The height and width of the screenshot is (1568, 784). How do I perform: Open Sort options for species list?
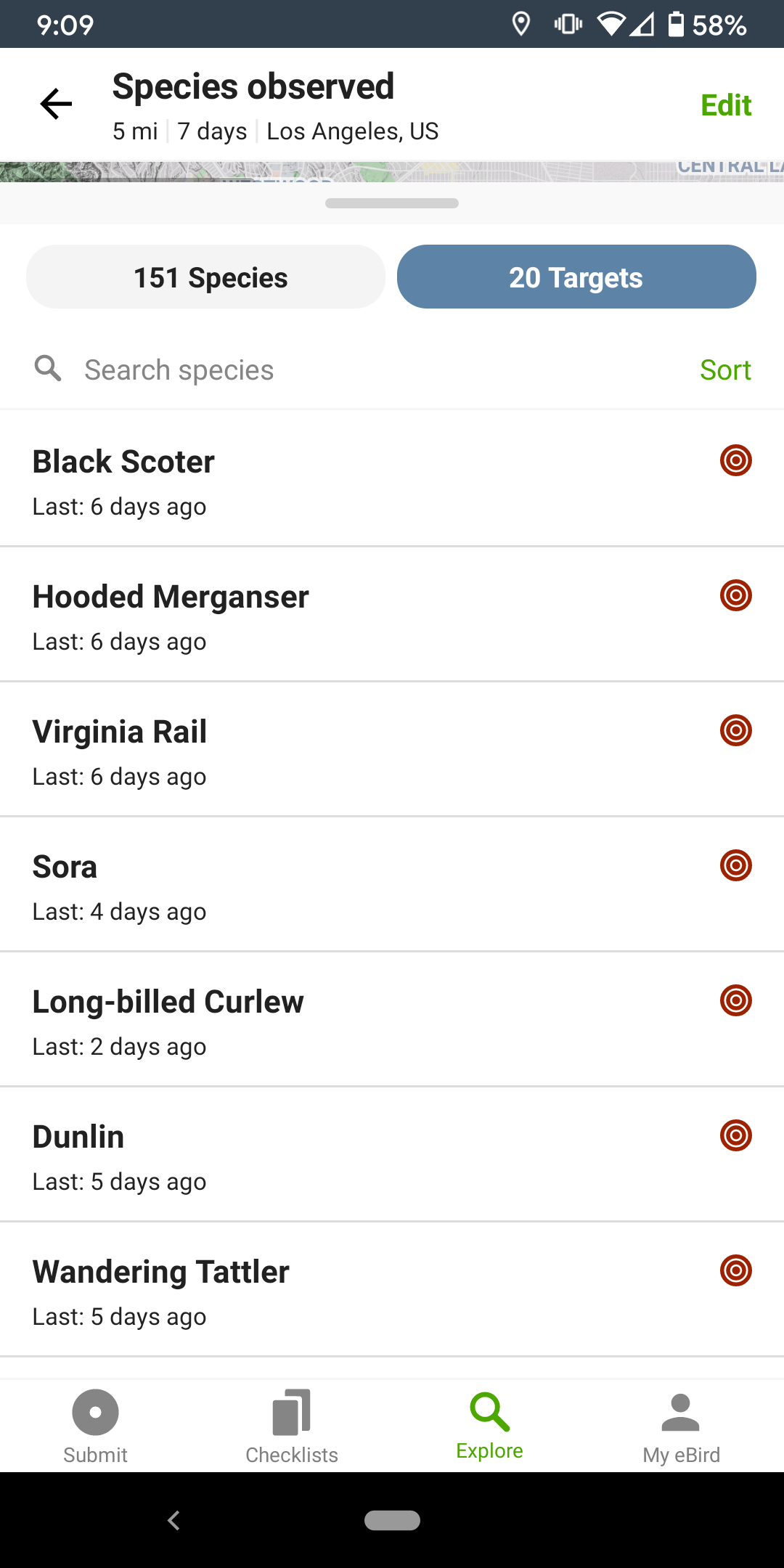[724, 370]
